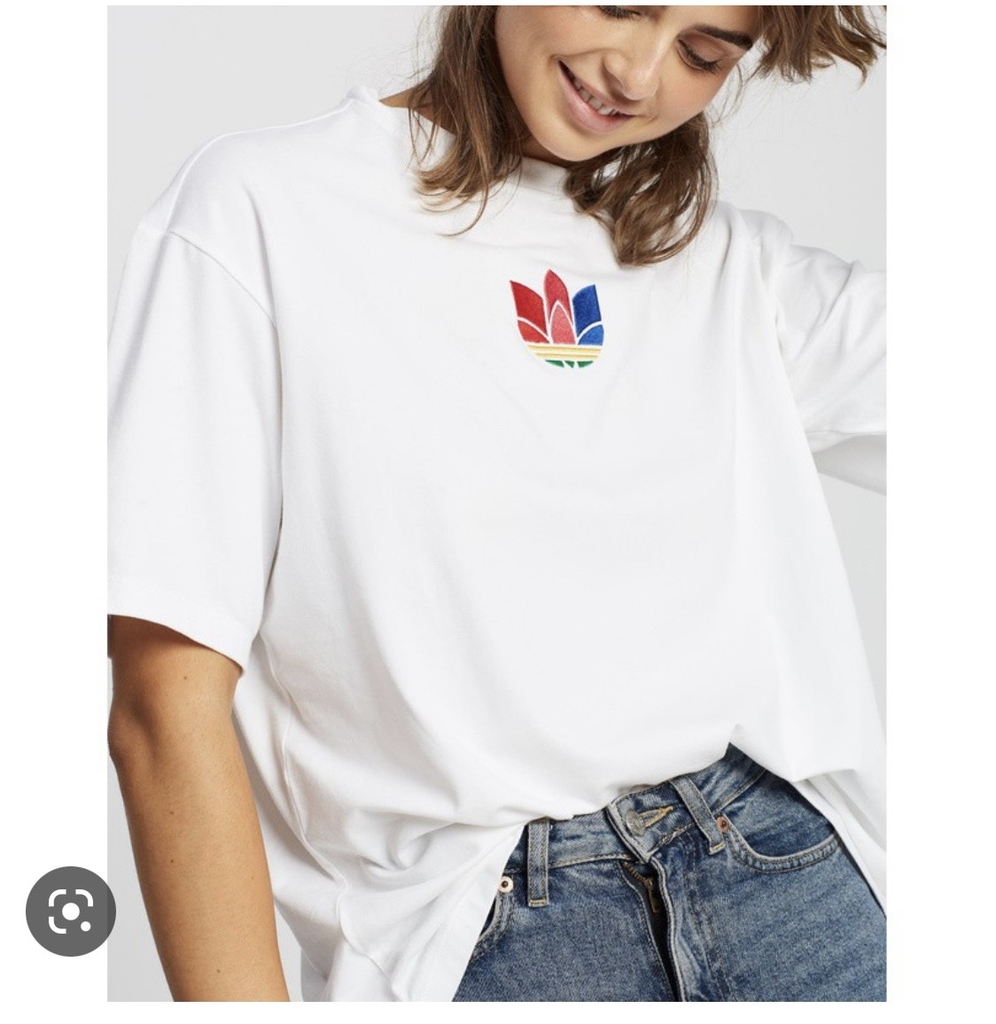Open visual search lens on the image
Viewport: 996px width, 1024px height.
70,911
